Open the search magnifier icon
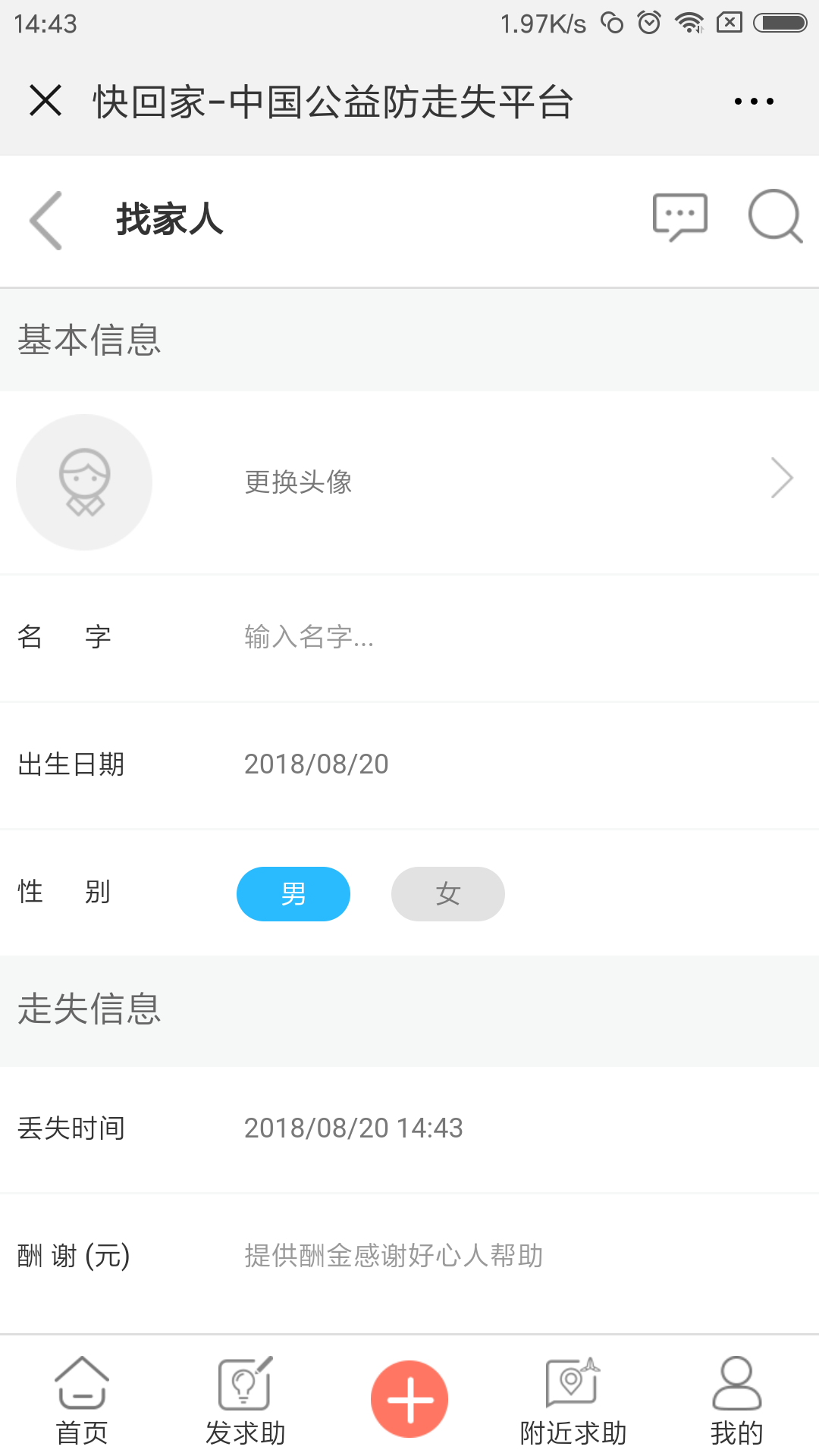Viewport: 819px width, 1456px height. (x=774, y=218)
